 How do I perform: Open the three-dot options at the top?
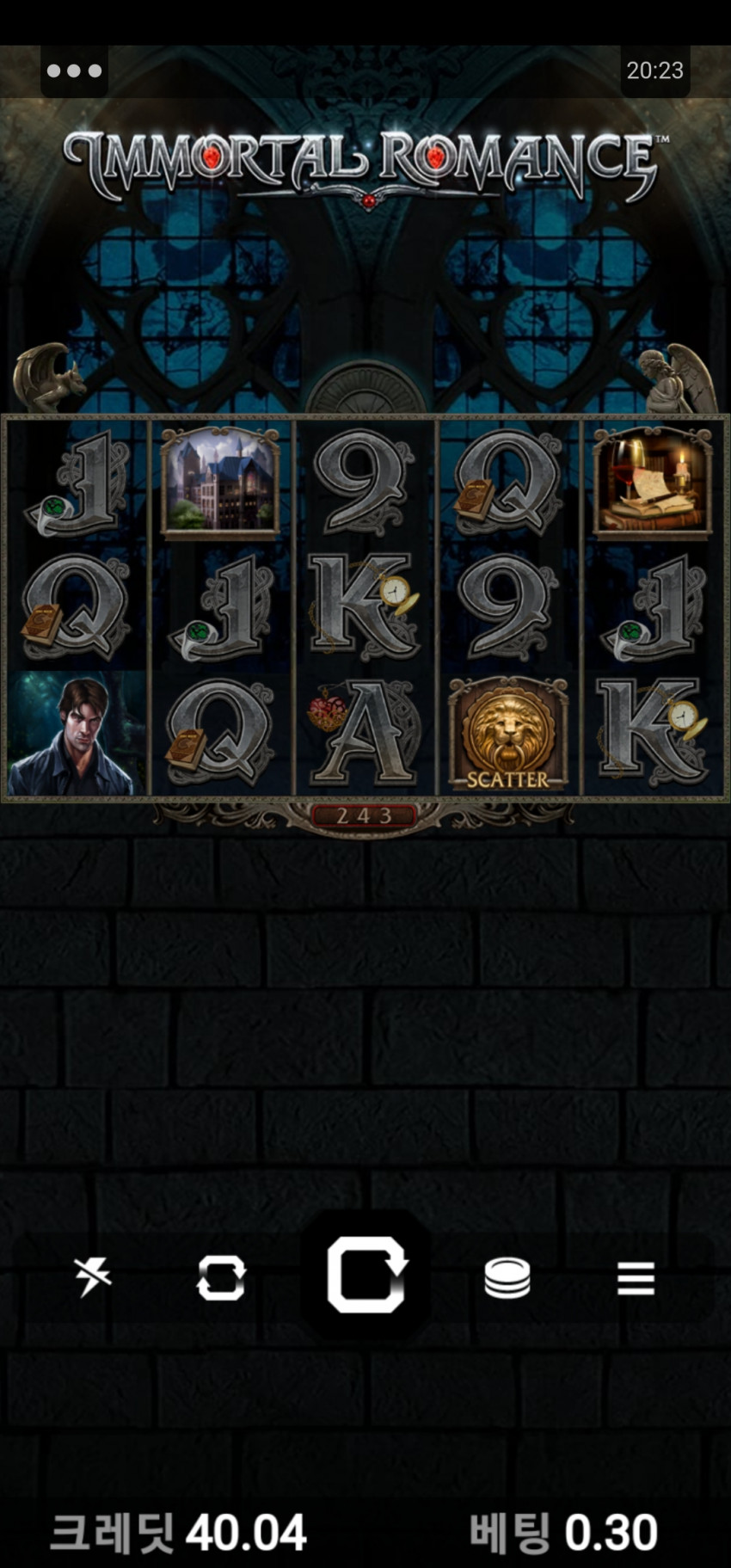pos(74,71)
